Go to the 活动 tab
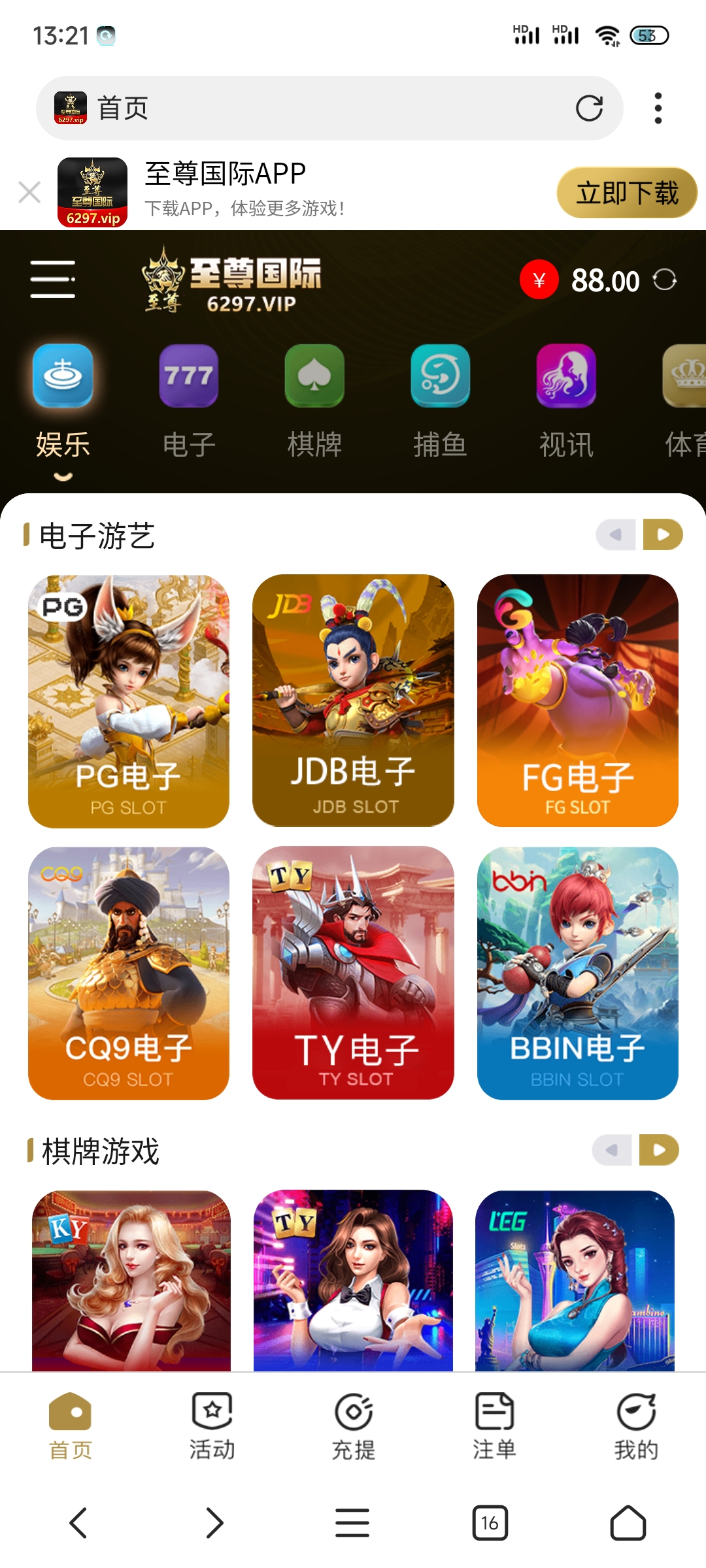 tap(212, 1426)
